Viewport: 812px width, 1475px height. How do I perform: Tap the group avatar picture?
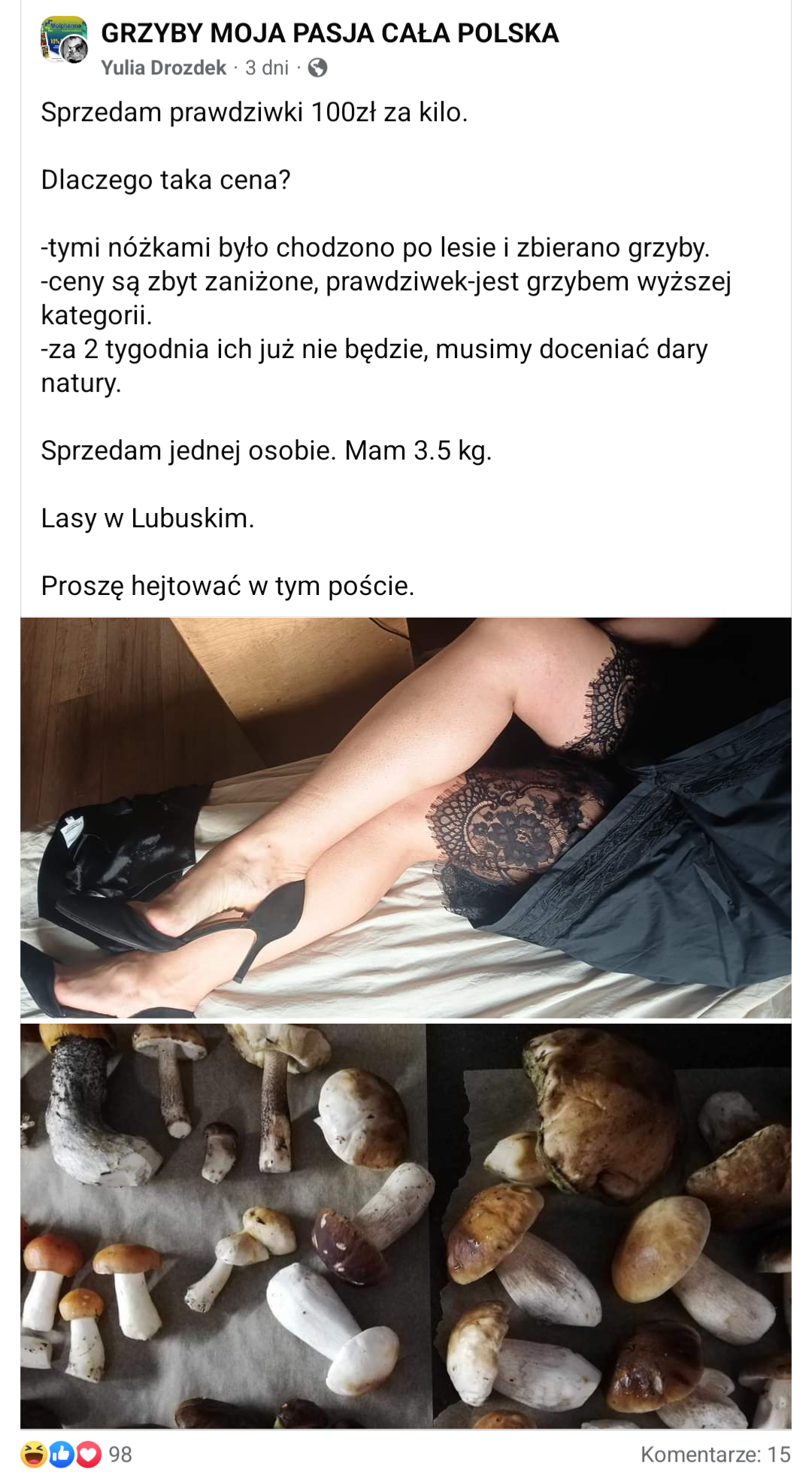tap(60, 36)
